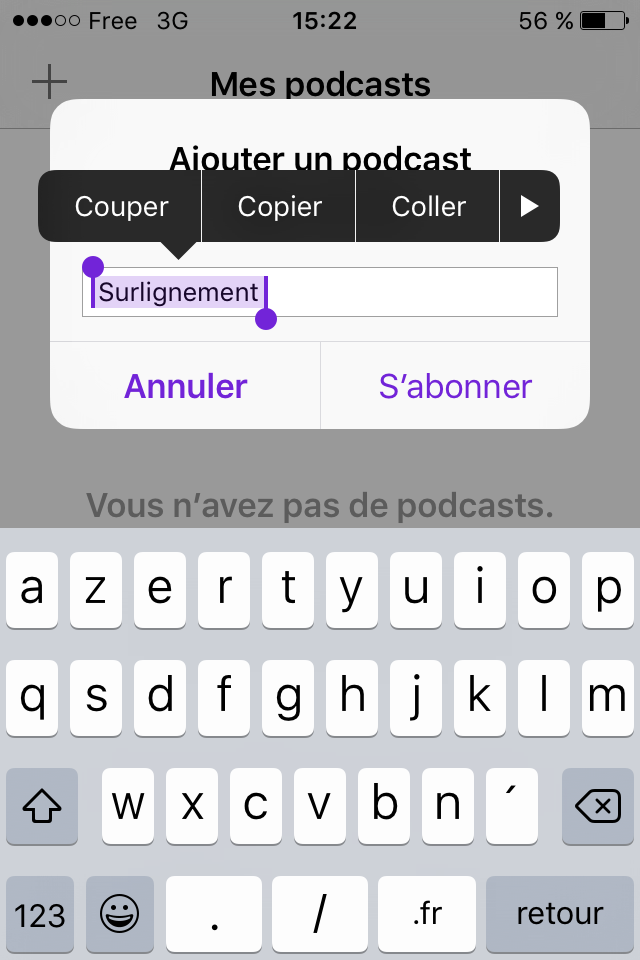
Task: Insert the .fr domain shortcut
Action: (428, 914)
